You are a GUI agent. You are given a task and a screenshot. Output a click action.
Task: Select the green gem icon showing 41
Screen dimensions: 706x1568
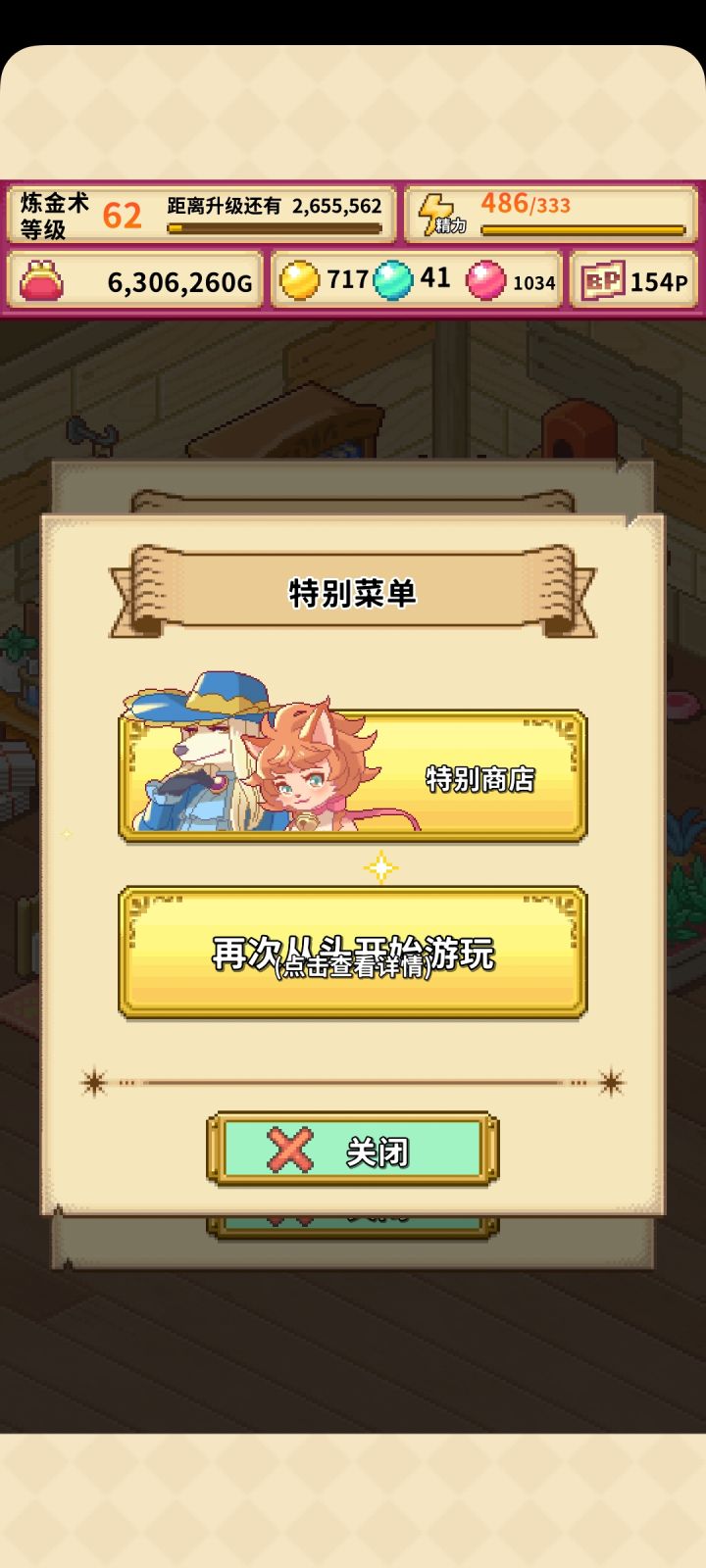pyautogui.click(x=394, y=279)
